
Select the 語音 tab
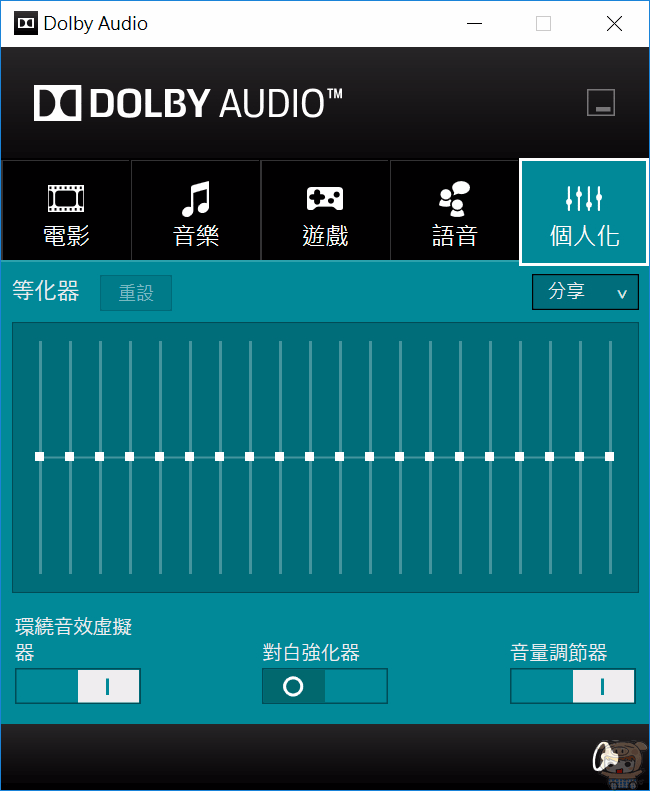click(x=454, y=211)
